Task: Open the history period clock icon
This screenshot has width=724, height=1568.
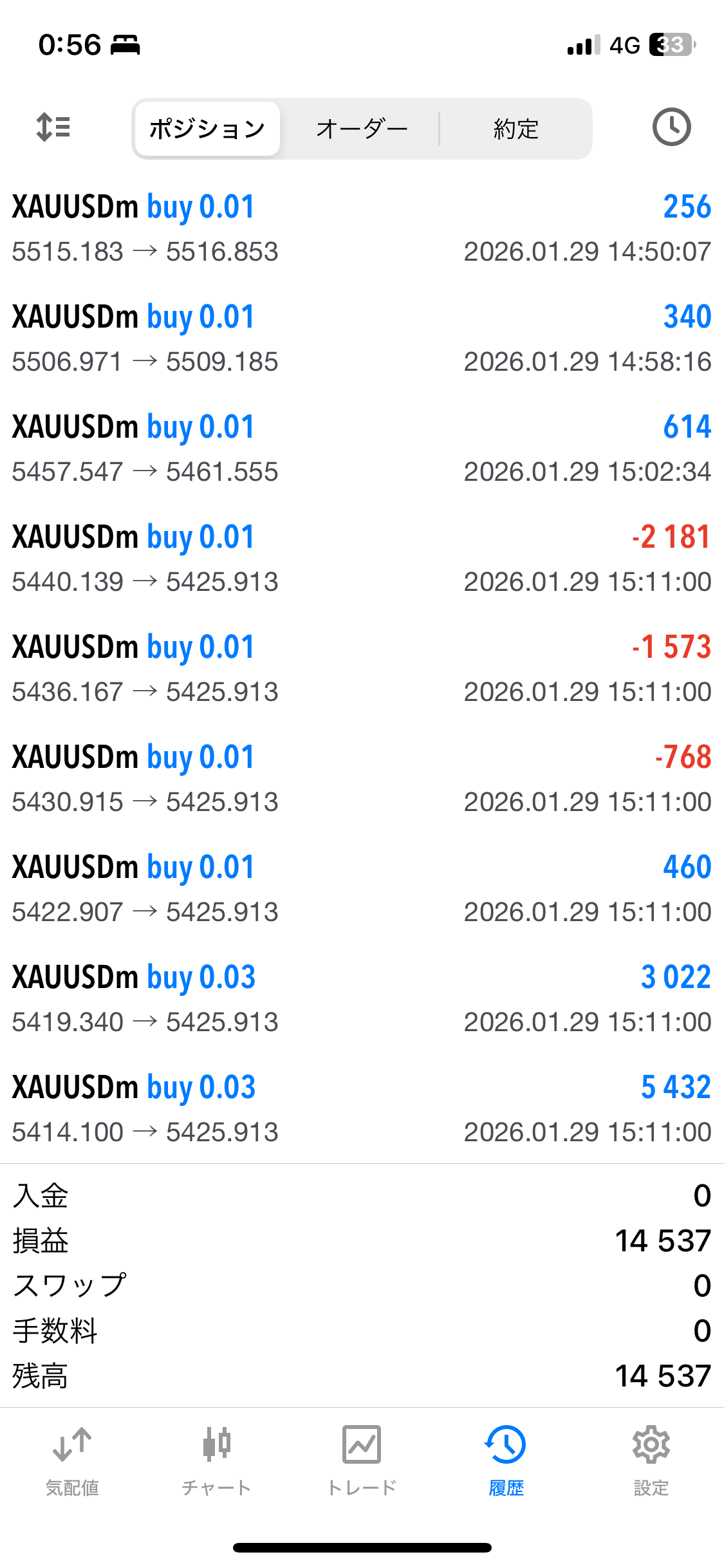Action: (671, 127)
